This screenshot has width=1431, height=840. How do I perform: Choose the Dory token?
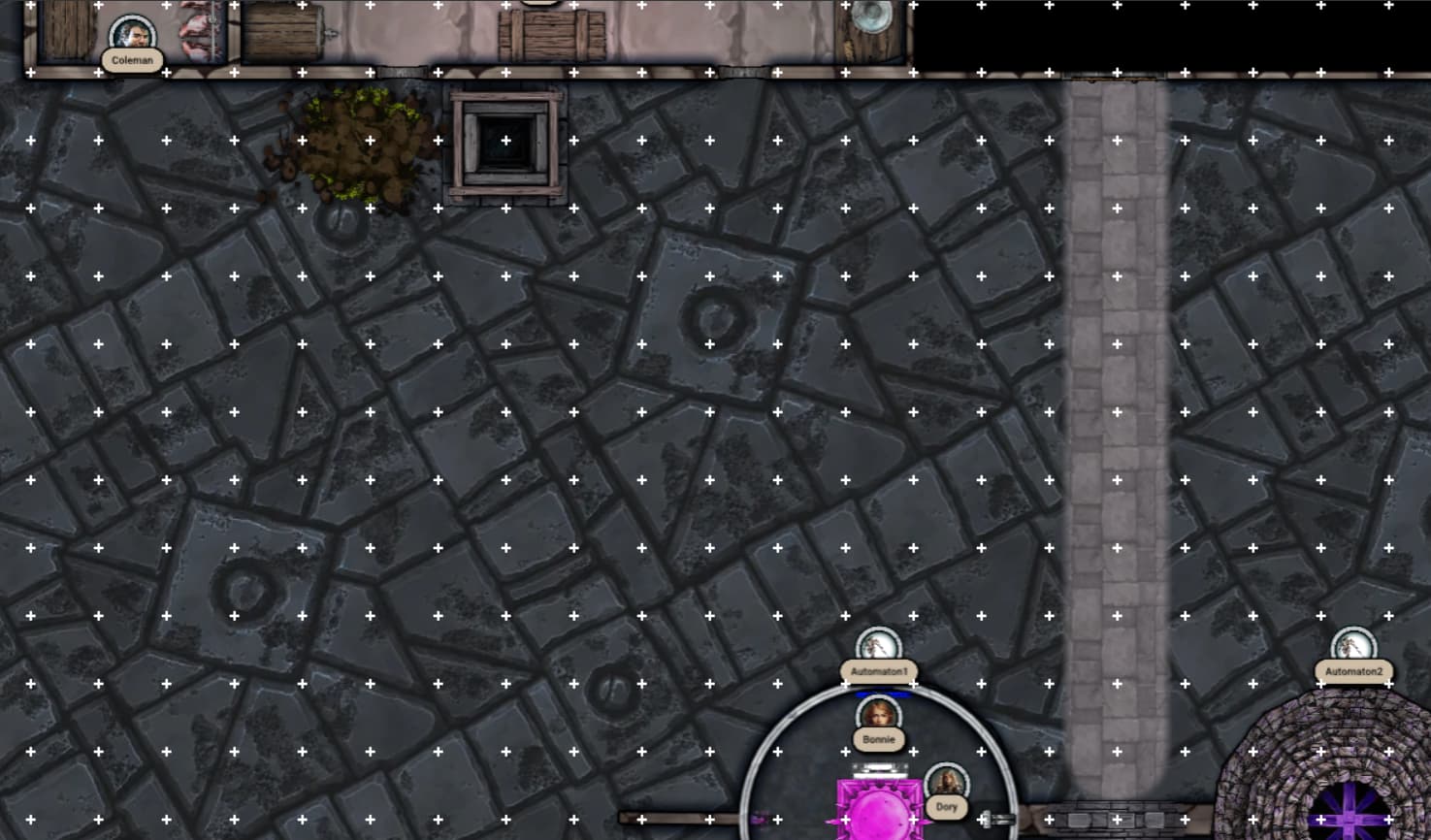pyautogui.click(x=947, y=783)
